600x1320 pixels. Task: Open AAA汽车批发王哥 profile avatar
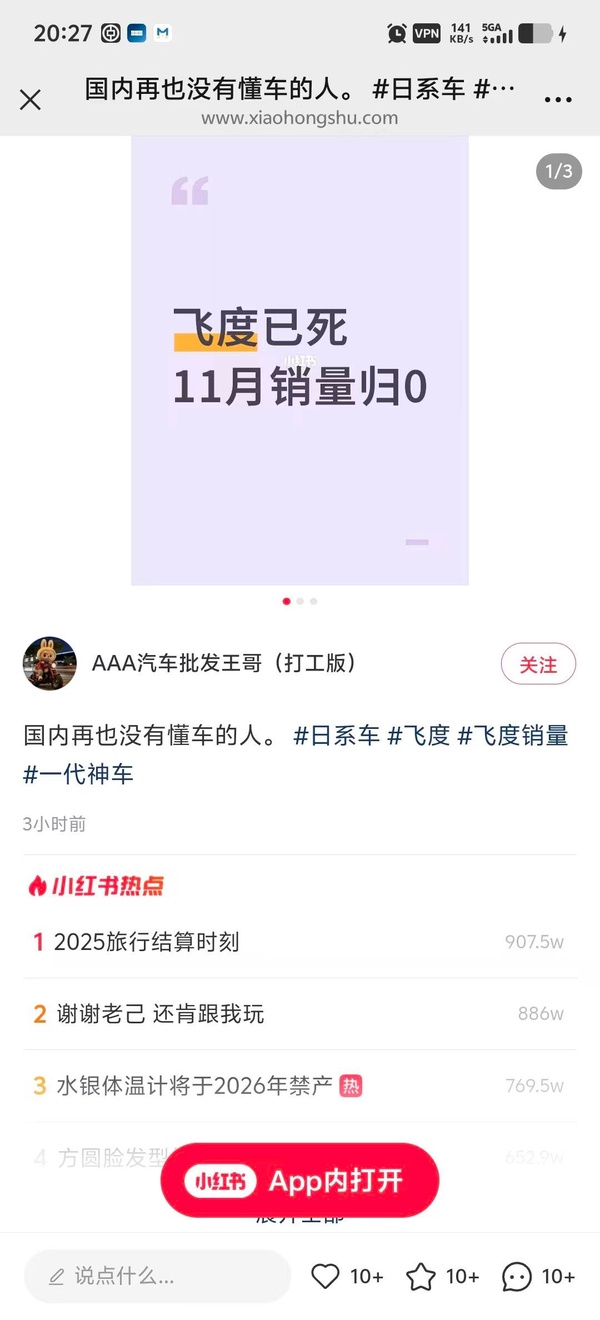pos(50,663)
